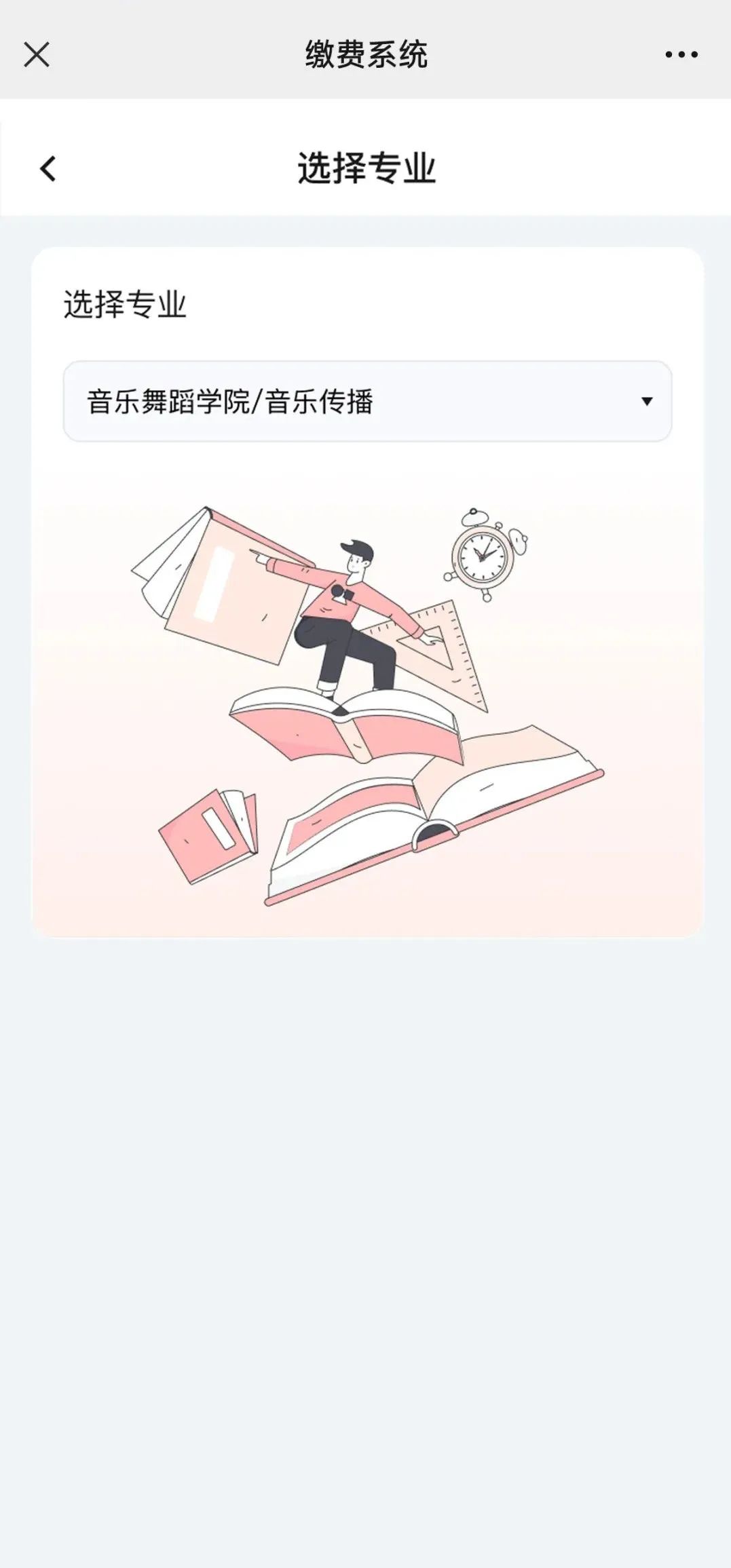Close the 缴费系统 web page
Screen dimensions: 731x1568
pyautogui.click(x=37, y=54)
